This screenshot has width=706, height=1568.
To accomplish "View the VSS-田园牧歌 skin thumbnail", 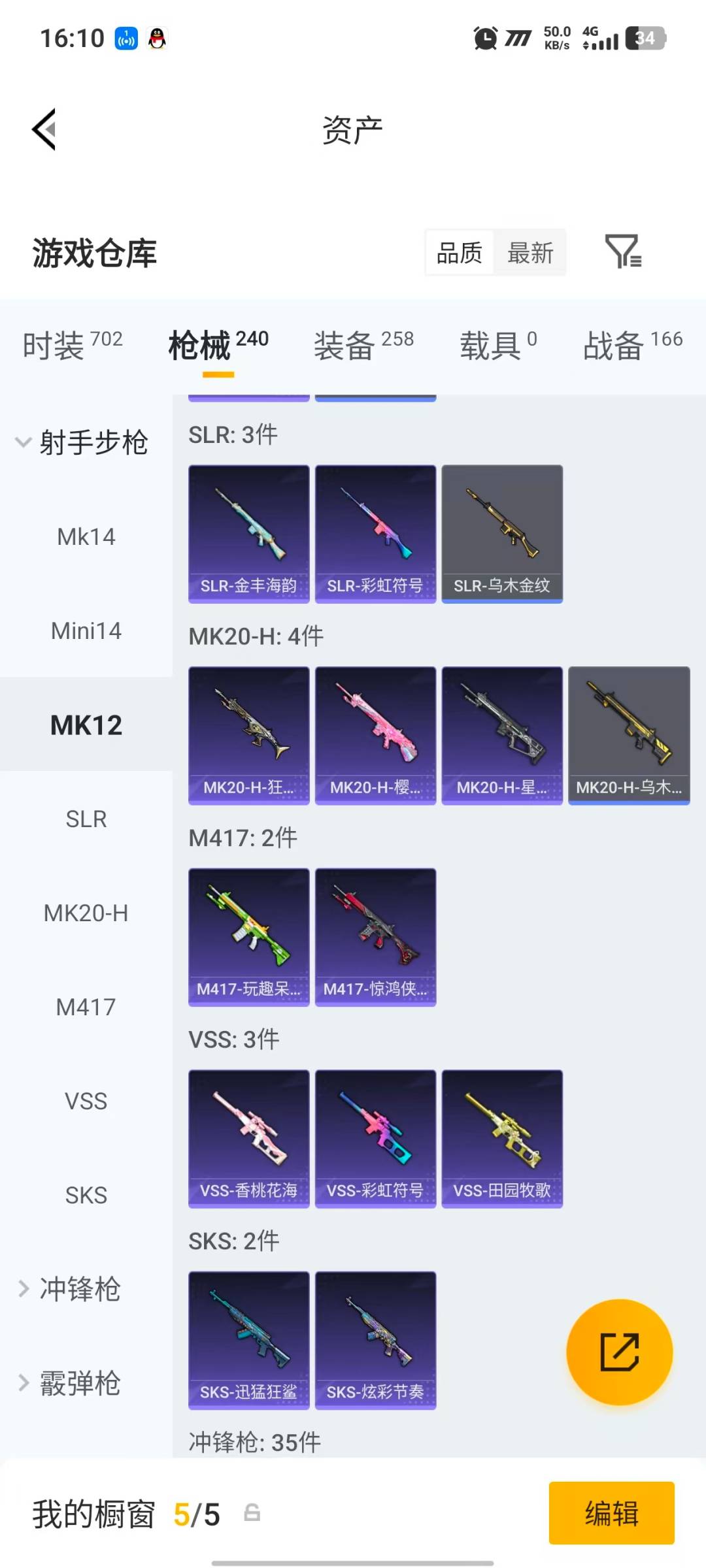I will 501,1137.
